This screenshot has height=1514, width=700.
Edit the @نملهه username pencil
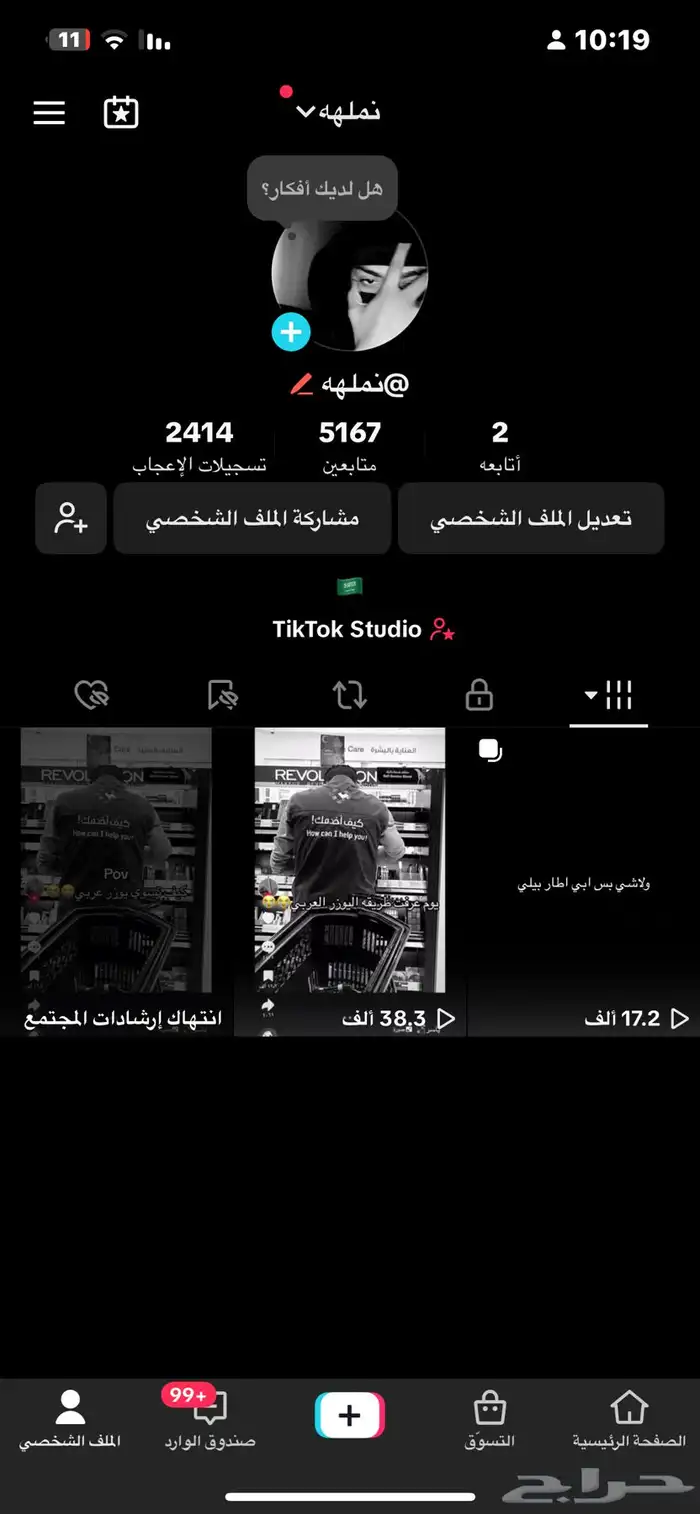(x=301, y=384)
